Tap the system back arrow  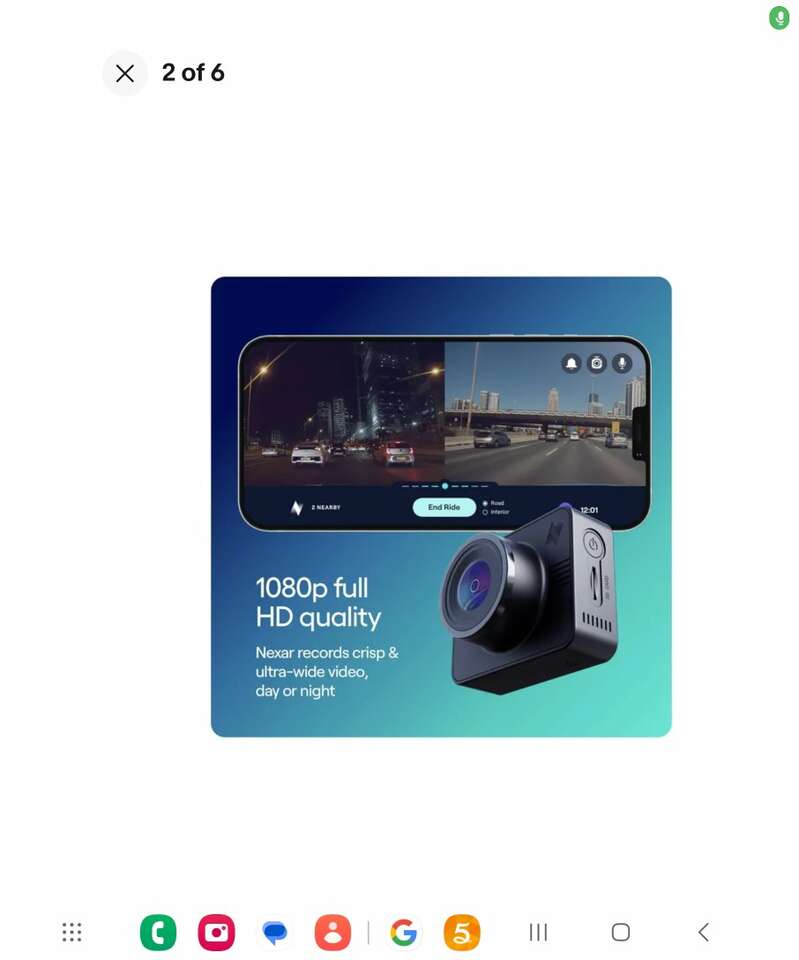point(703,932)
